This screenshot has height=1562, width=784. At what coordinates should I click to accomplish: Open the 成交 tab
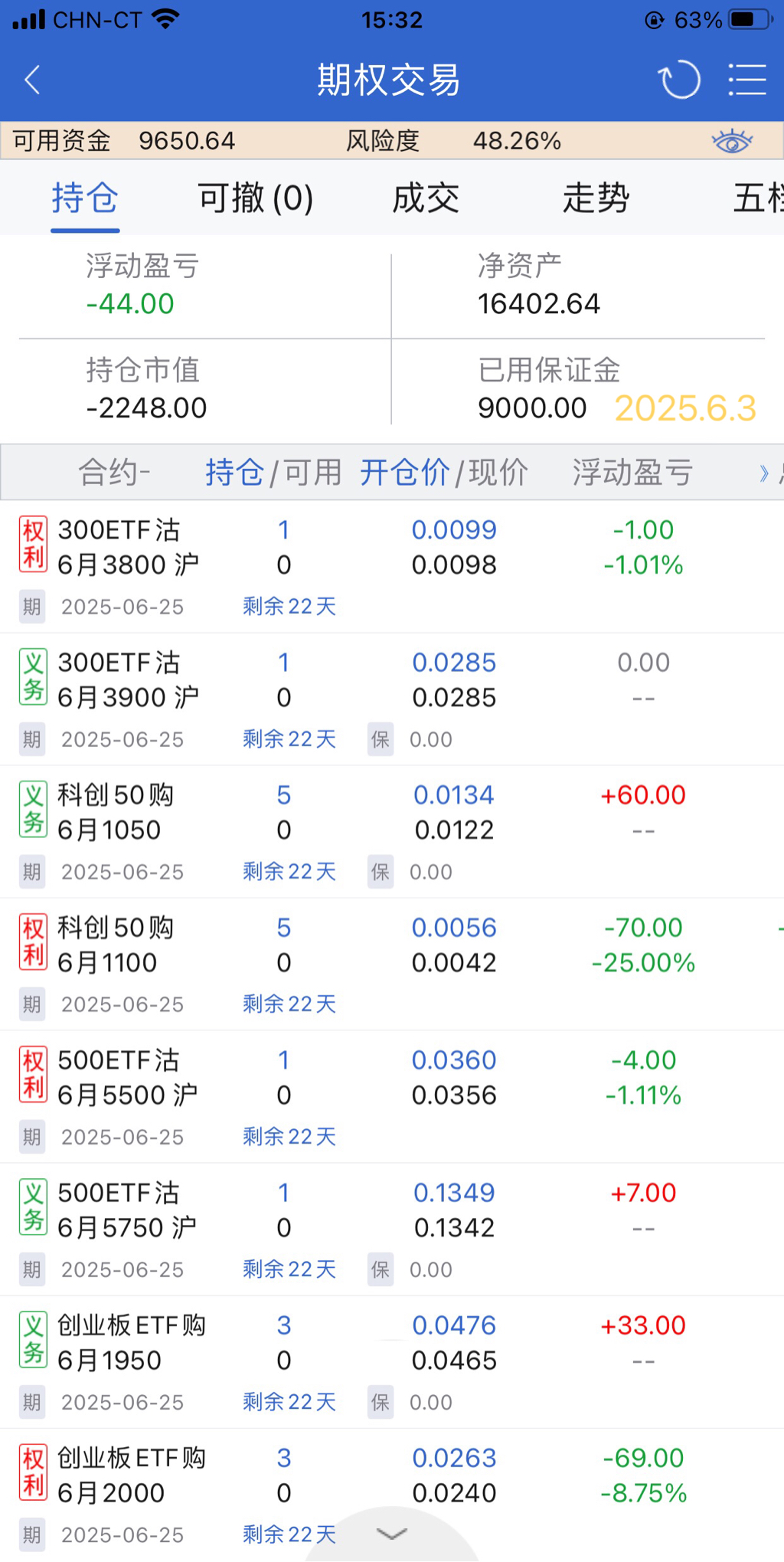click(426, 198)
